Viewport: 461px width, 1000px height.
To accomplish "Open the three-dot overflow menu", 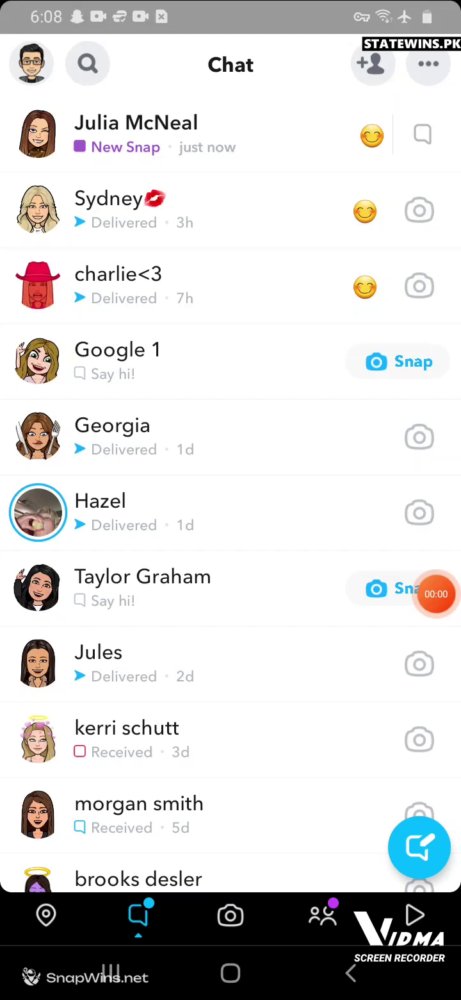I will click(428, 63).
